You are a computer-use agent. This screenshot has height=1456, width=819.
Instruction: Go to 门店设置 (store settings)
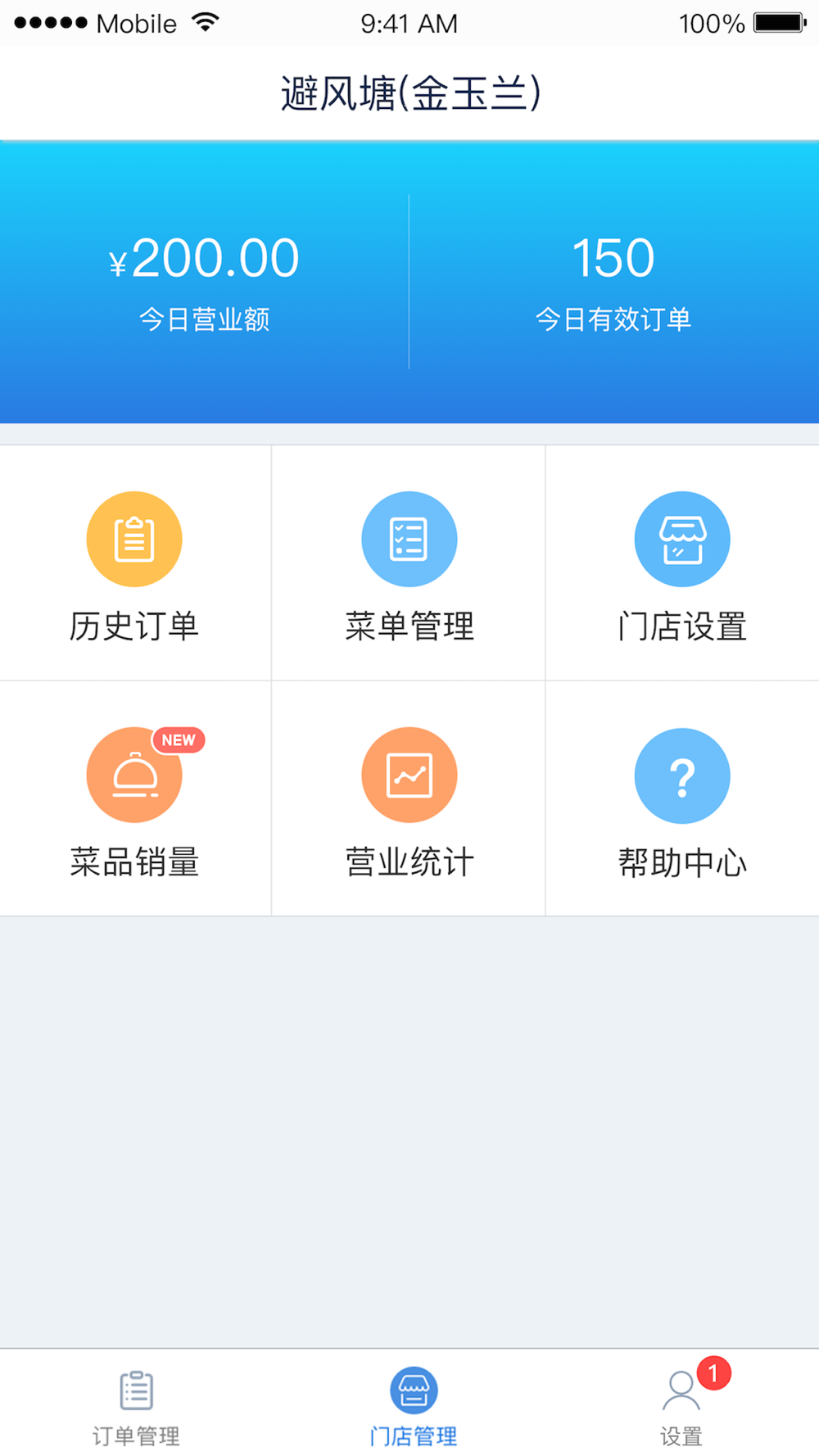pyautogui.click(x=681, y=564)
